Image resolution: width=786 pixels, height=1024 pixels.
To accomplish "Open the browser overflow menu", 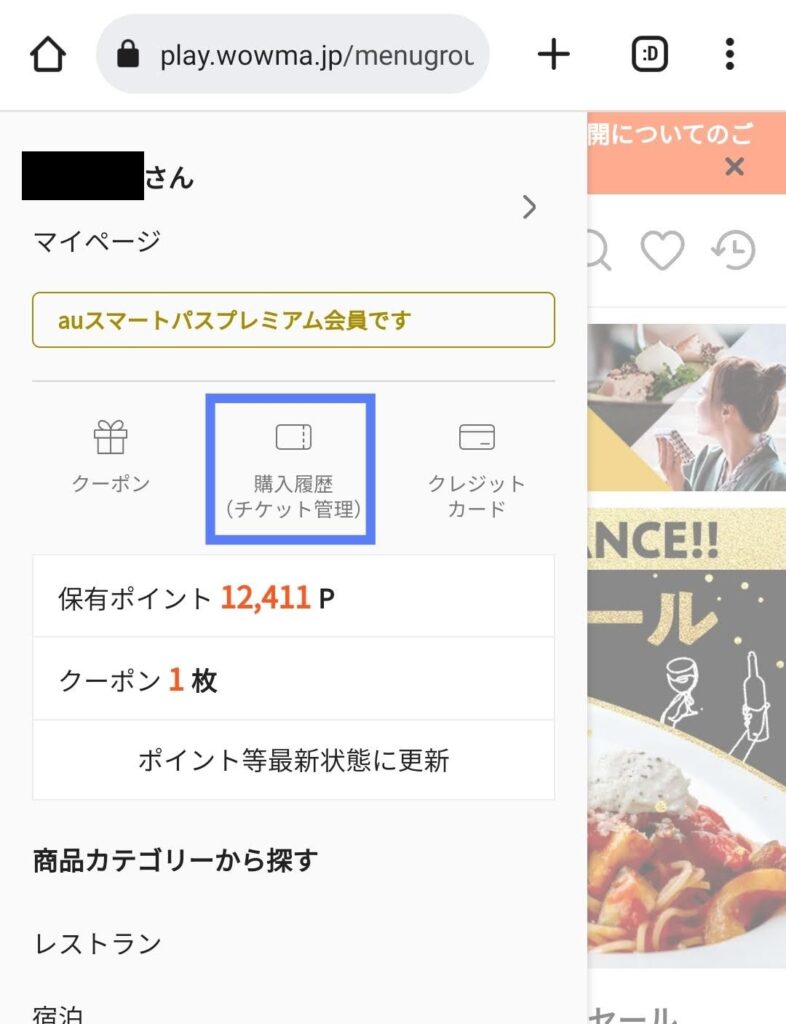I will tap(731, 54).
